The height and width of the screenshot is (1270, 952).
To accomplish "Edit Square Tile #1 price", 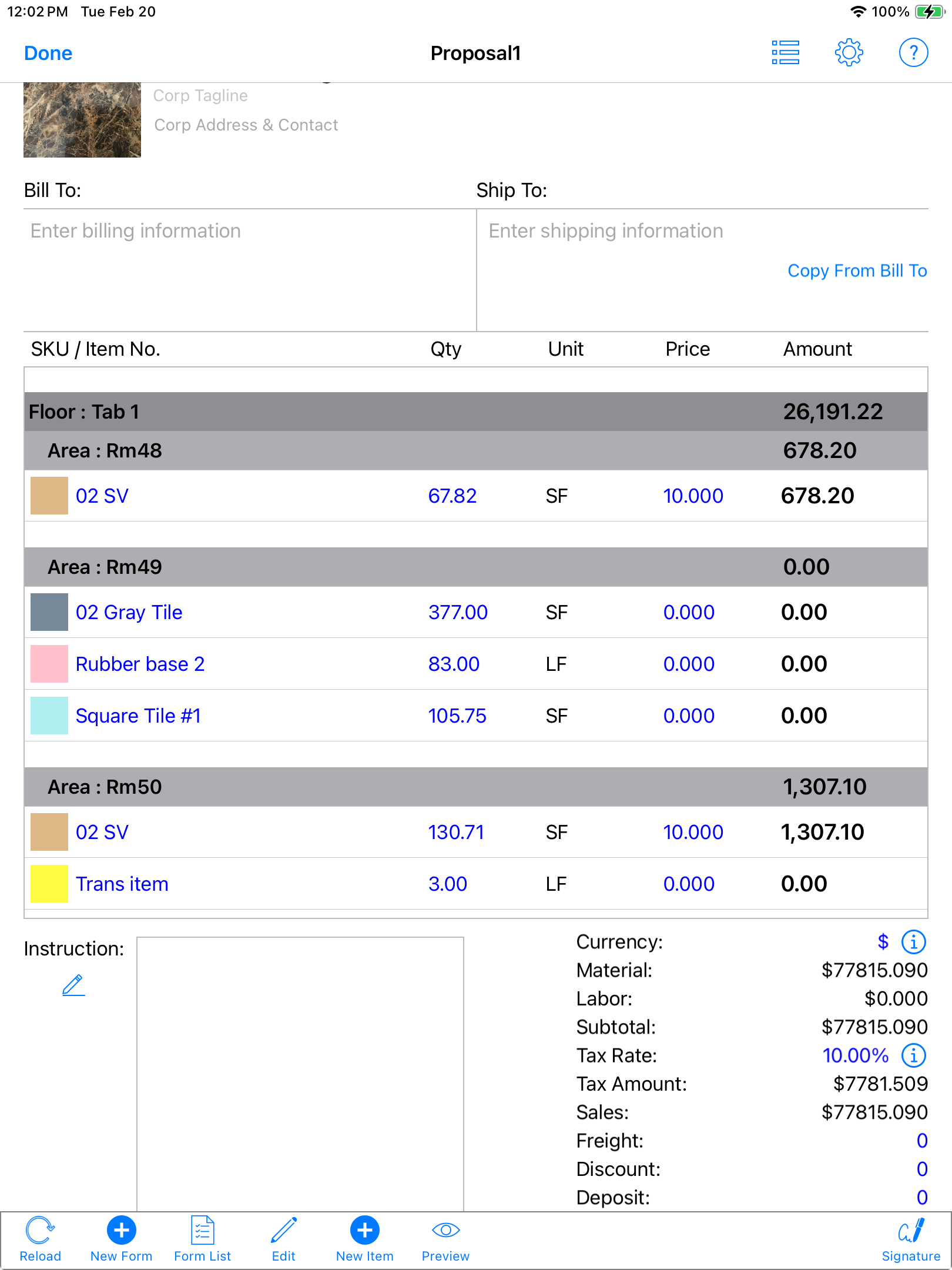I will tap(688, 716).
